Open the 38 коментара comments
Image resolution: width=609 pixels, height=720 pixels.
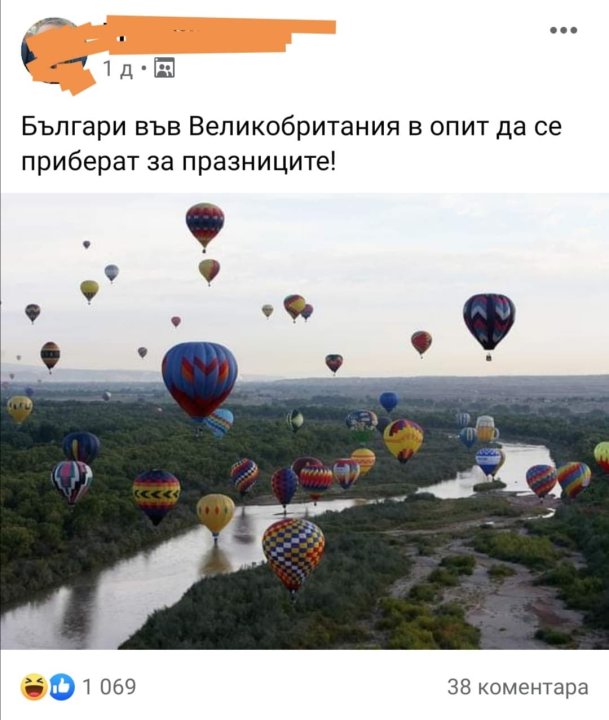[517, 687]
